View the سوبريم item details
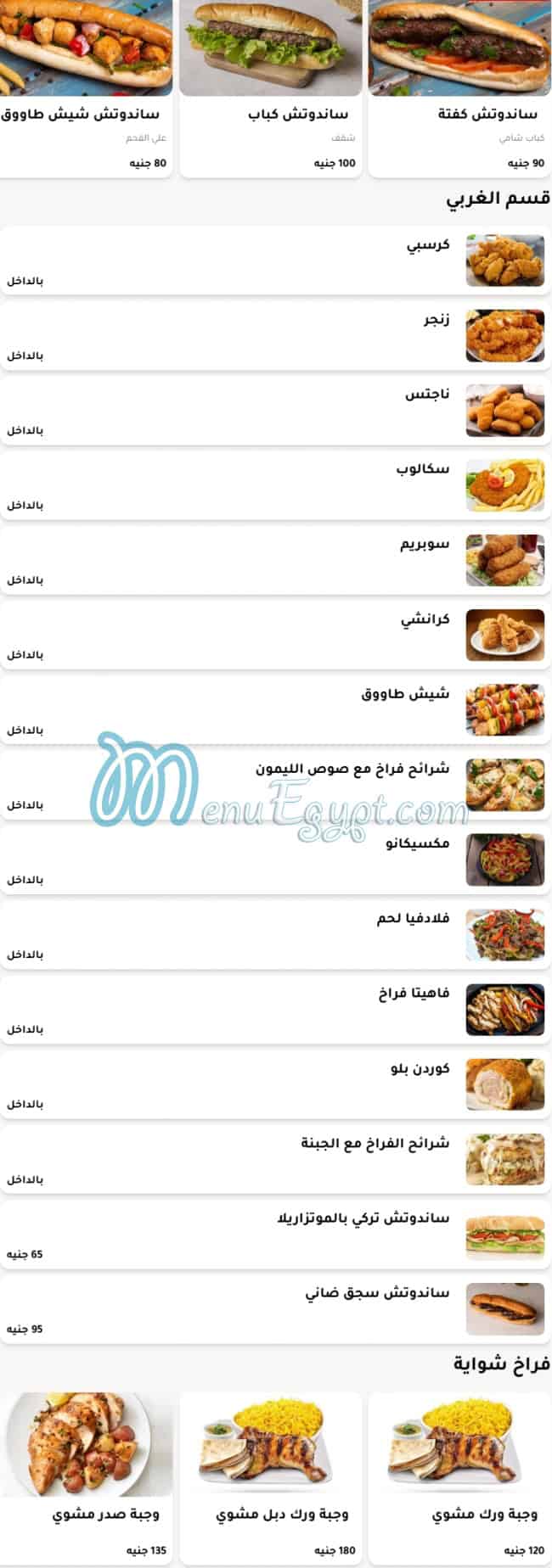 tap(275, 560)
